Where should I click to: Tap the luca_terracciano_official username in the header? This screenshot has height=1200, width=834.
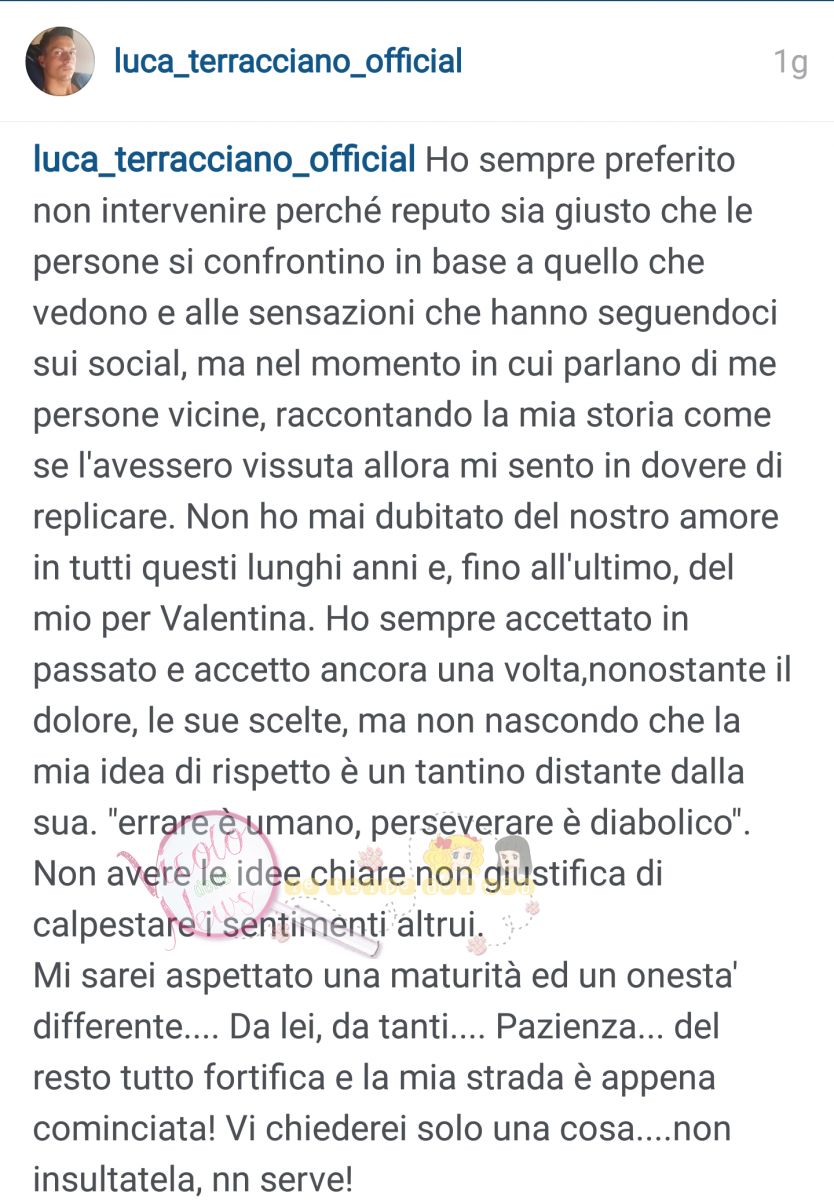click(x=288, y=62)
